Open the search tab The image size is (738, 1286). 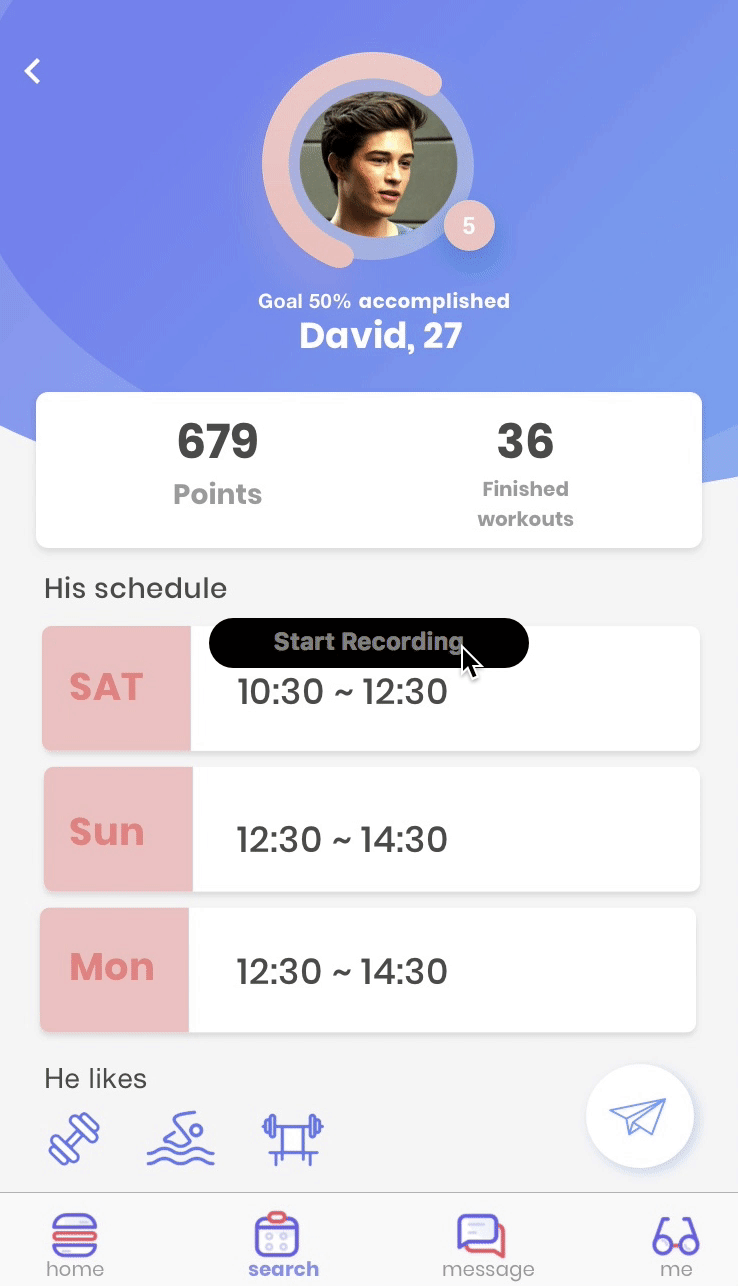pos(283,1245)
